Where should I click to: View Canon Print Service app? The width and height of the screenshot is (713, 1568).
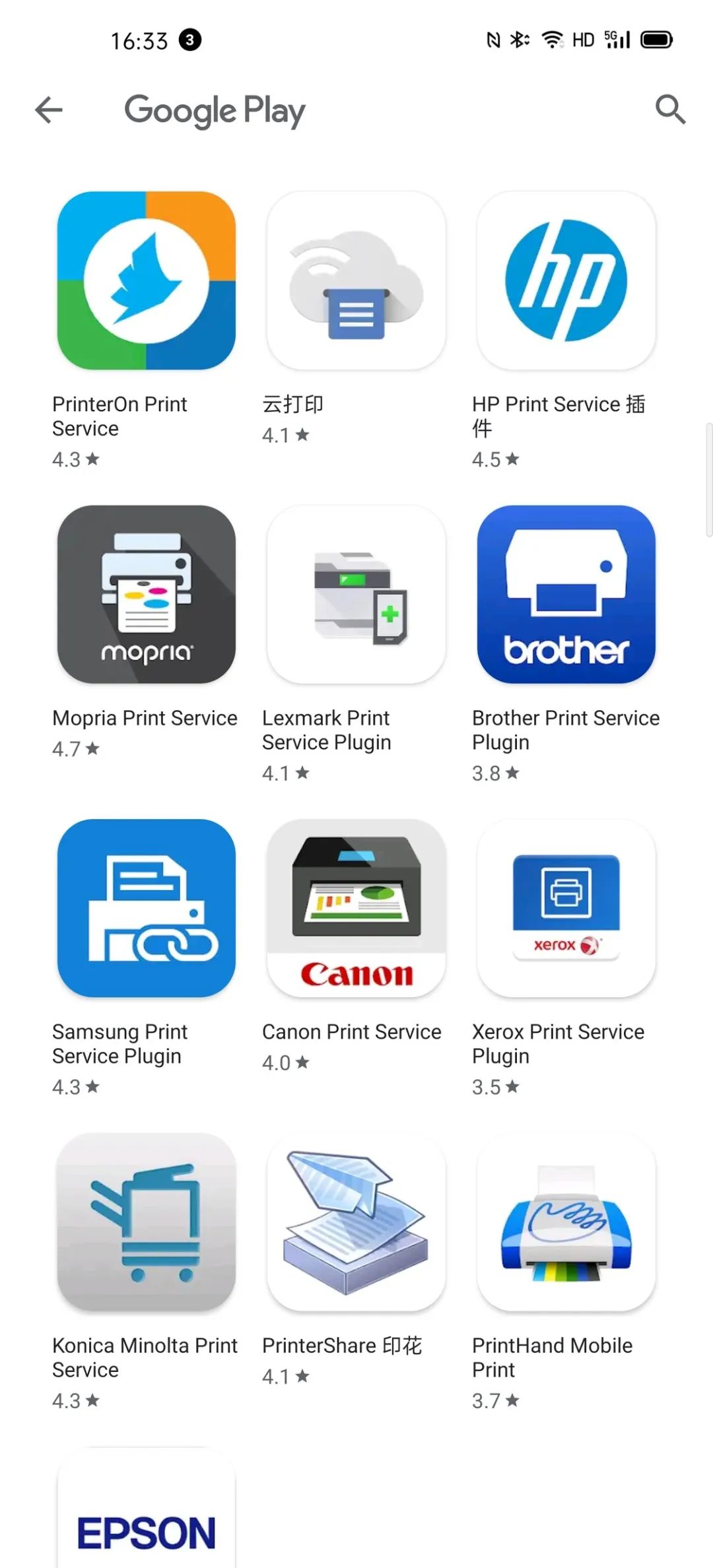[x=356, y=908]
